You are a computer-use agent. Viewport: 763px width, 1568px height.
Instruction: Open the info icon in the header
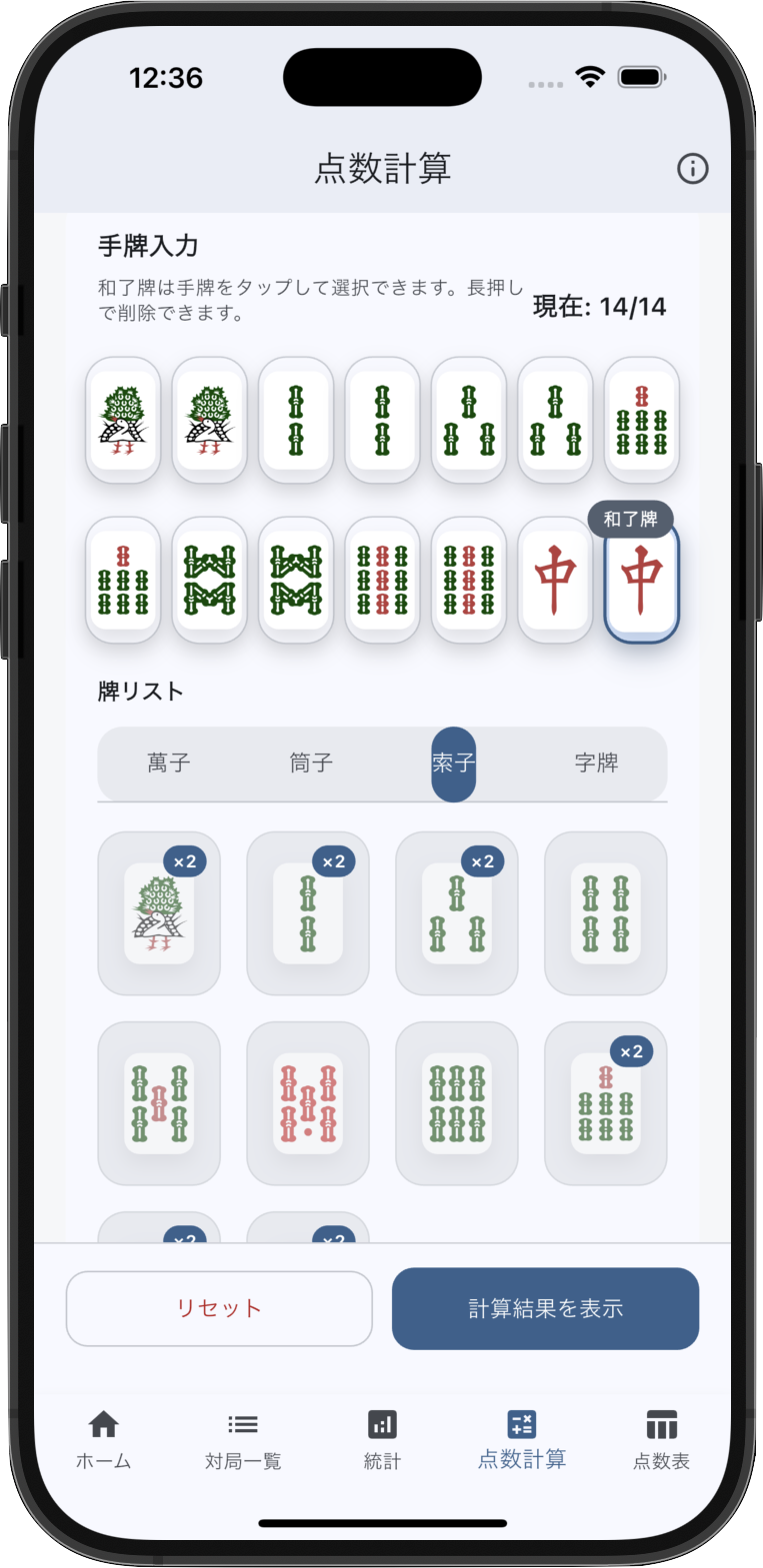[692, 169]
